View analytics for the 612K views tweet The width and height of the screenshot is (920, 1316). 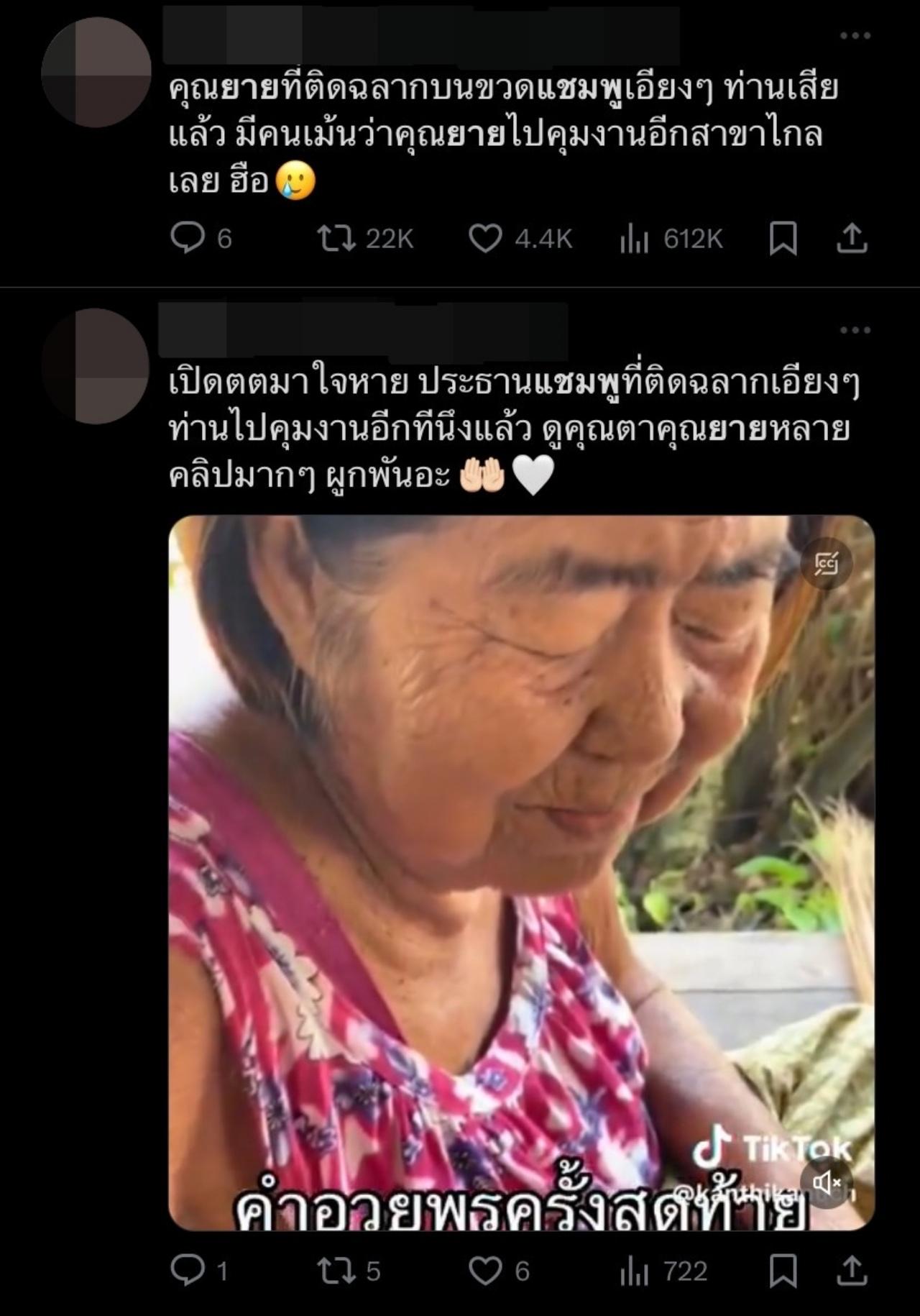click(634, 239)
